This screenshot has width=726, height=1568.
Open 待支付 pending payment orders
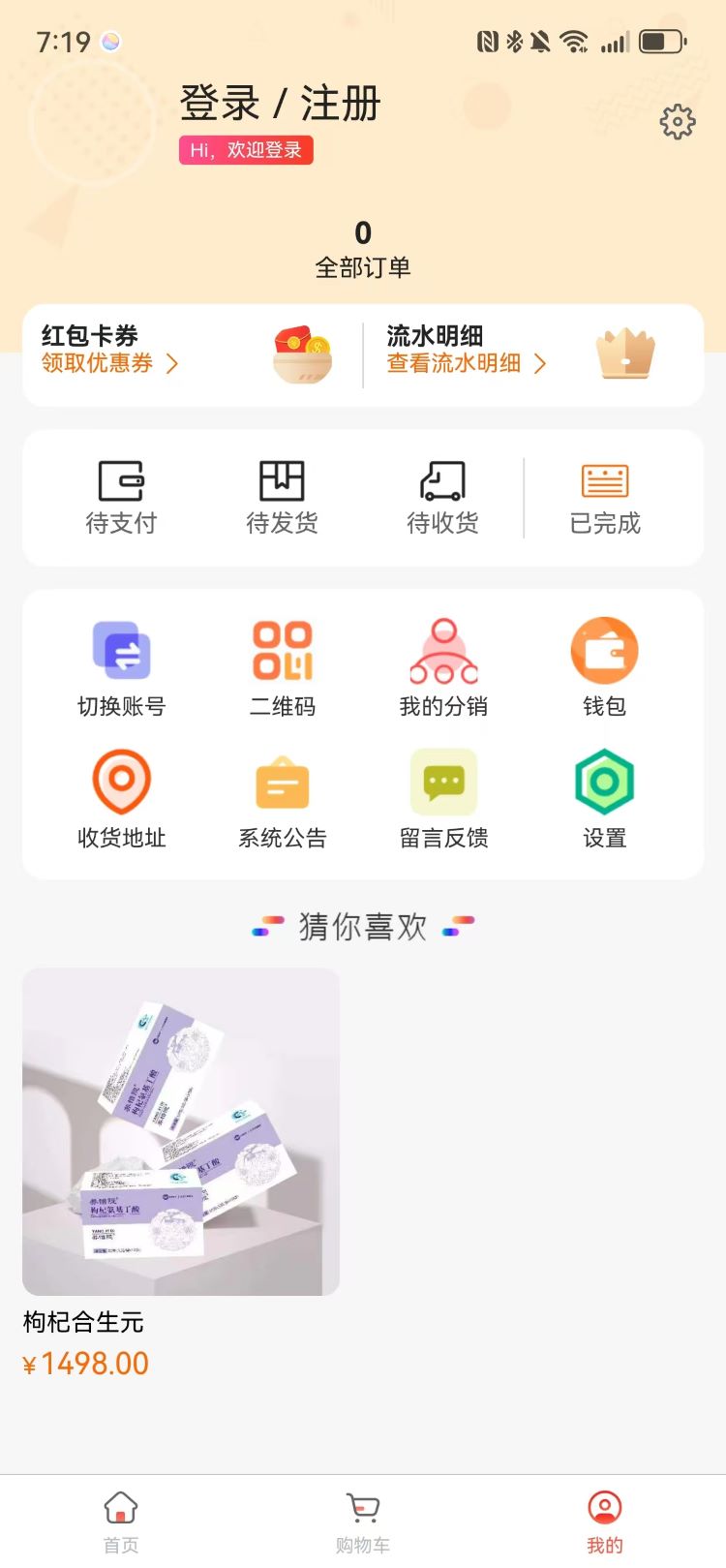click(121, 498)
